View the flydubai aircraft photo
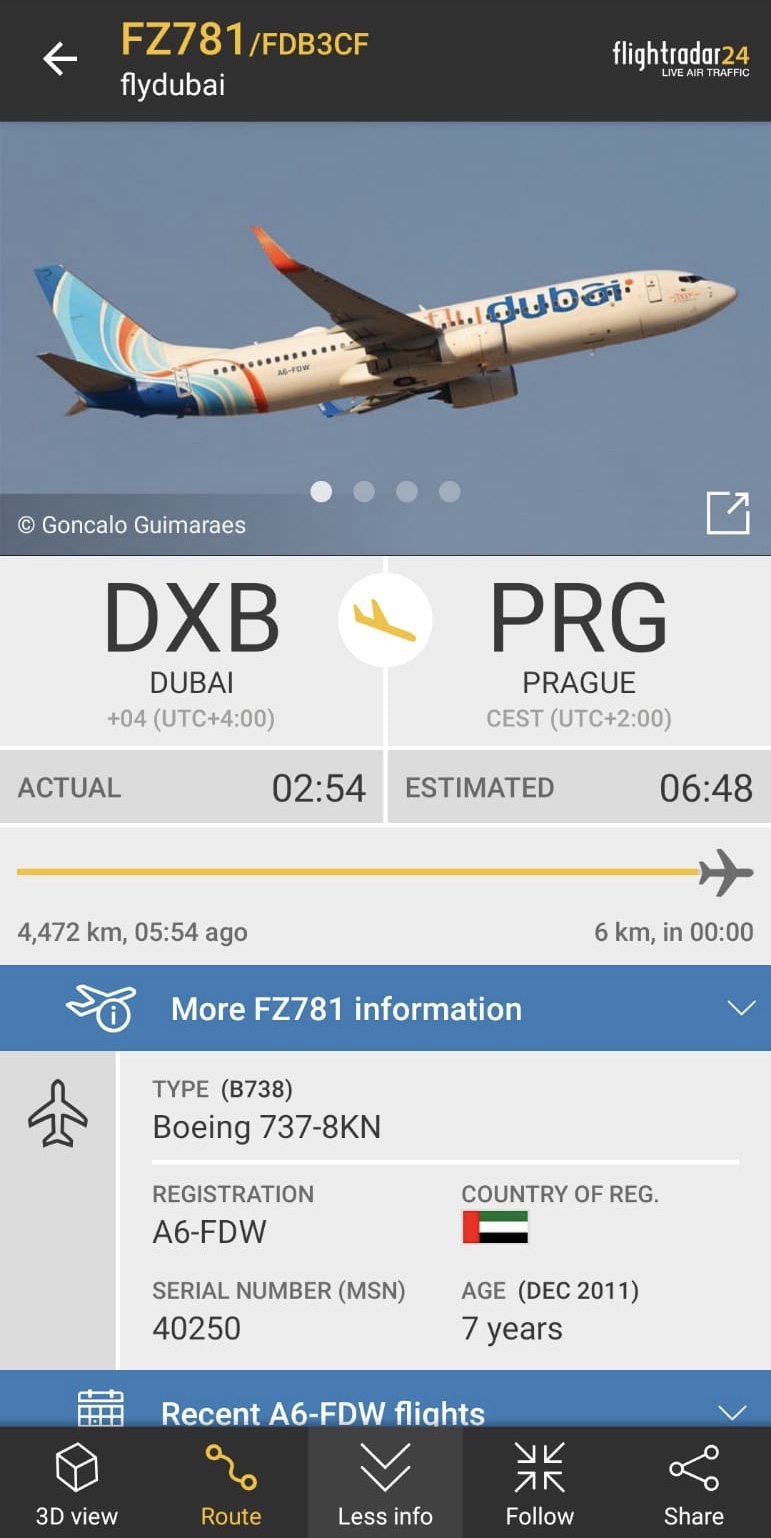Screen dimensions: 771x1538 pos(385,320)
